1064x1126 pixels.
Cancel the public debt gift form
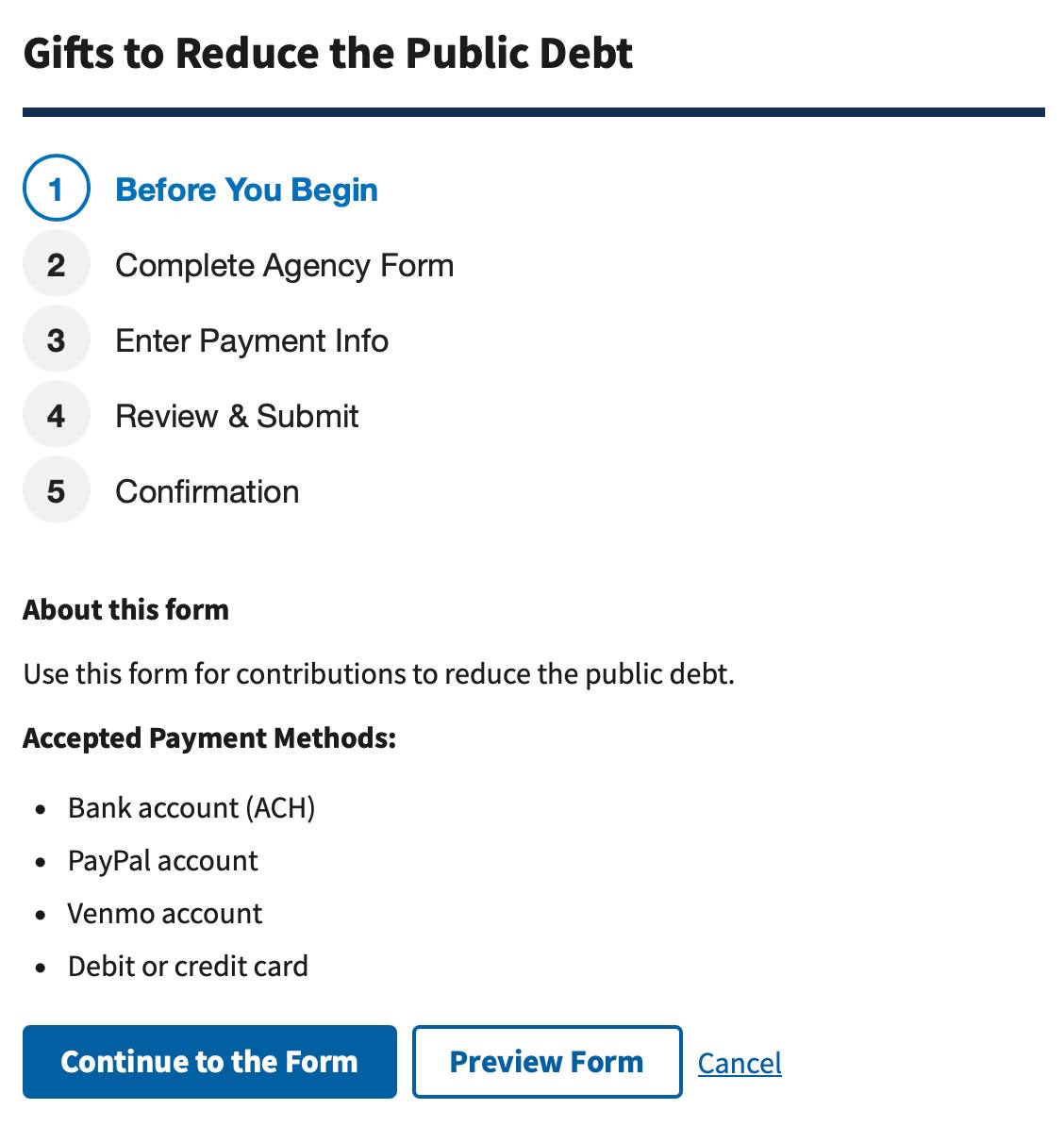click(740, 1064)
